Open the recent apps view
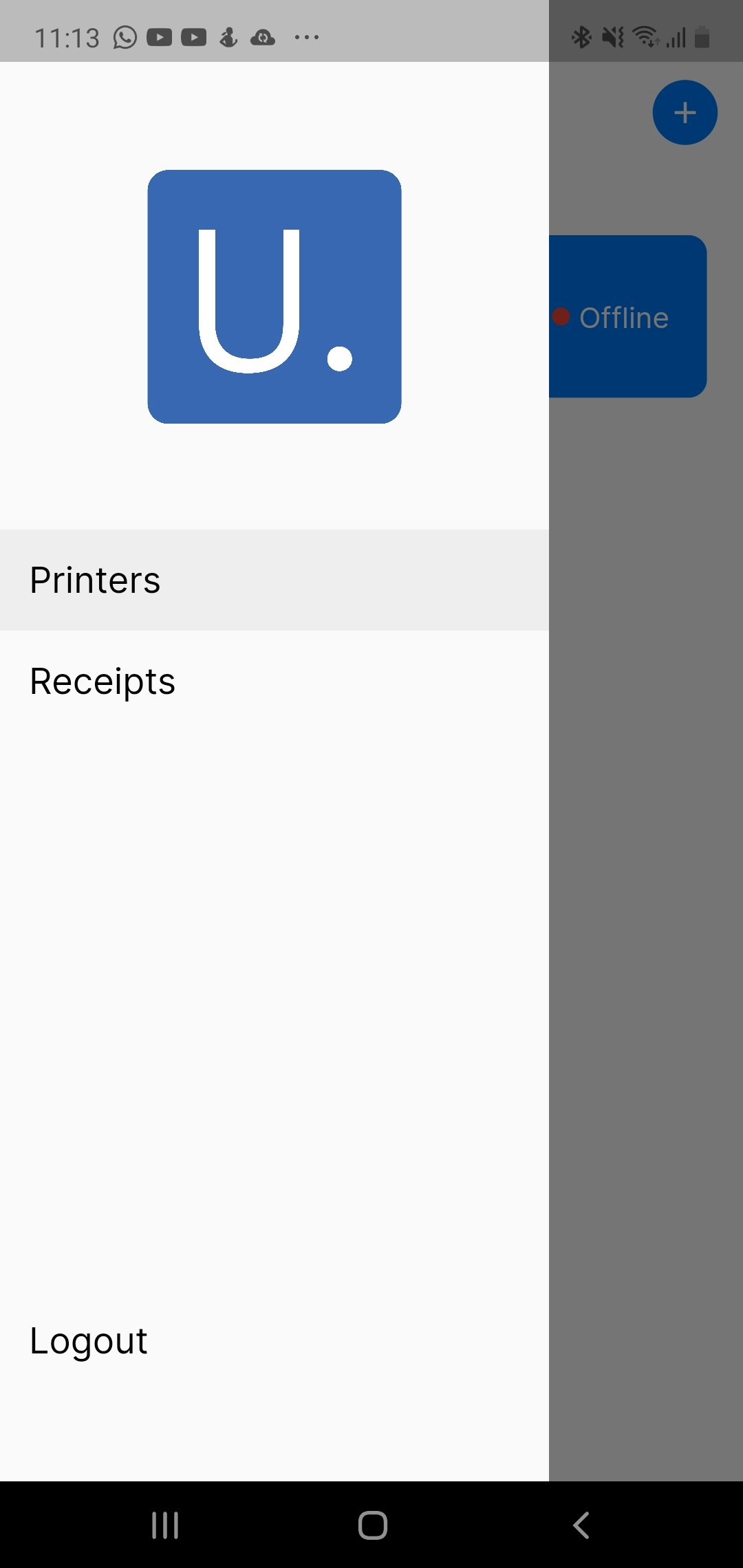The width and height of the screenshot is (743, 1568). click(165, 1525)
